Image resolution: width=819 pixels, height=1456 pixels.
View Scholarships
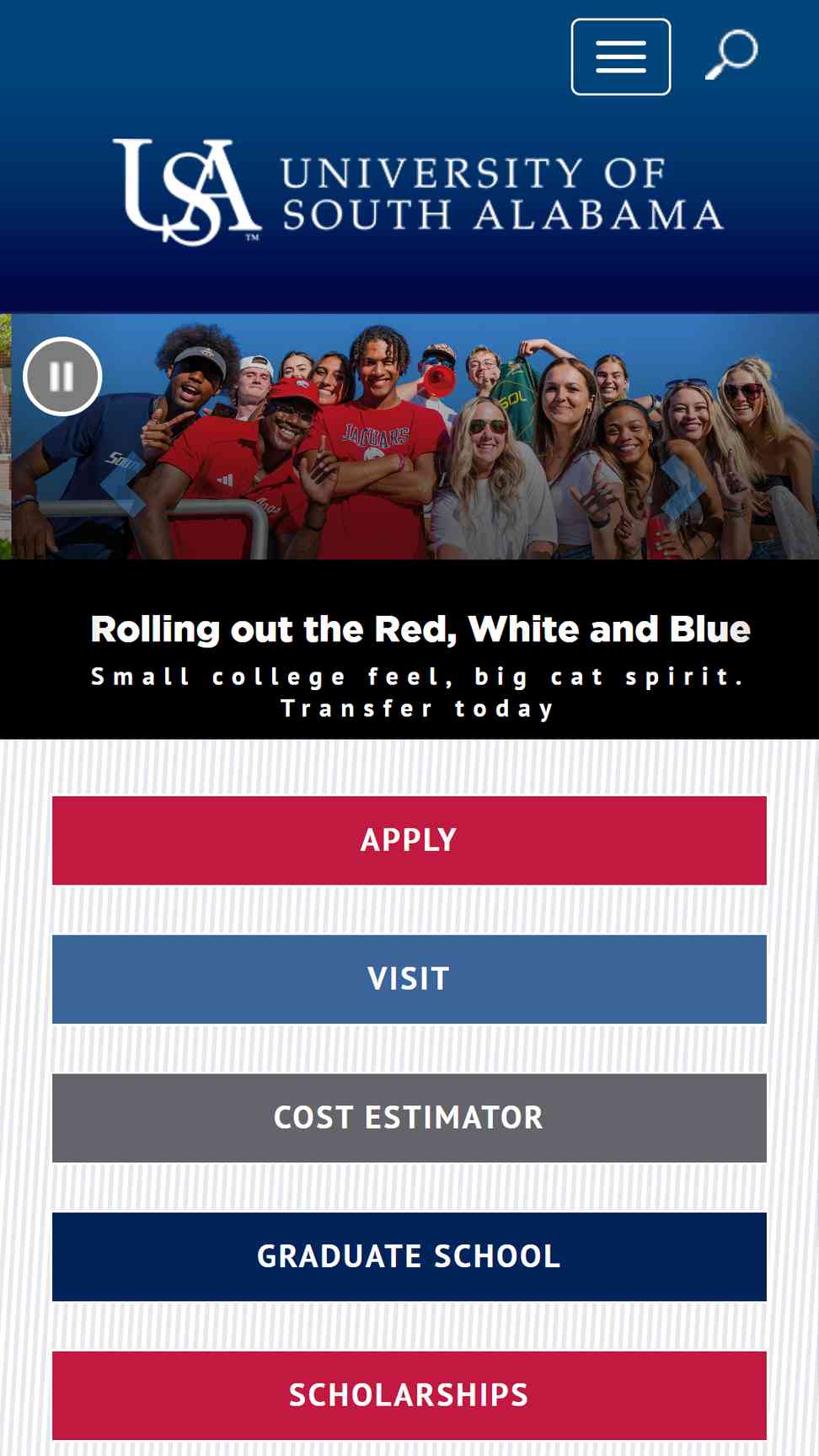[409, 1395]
